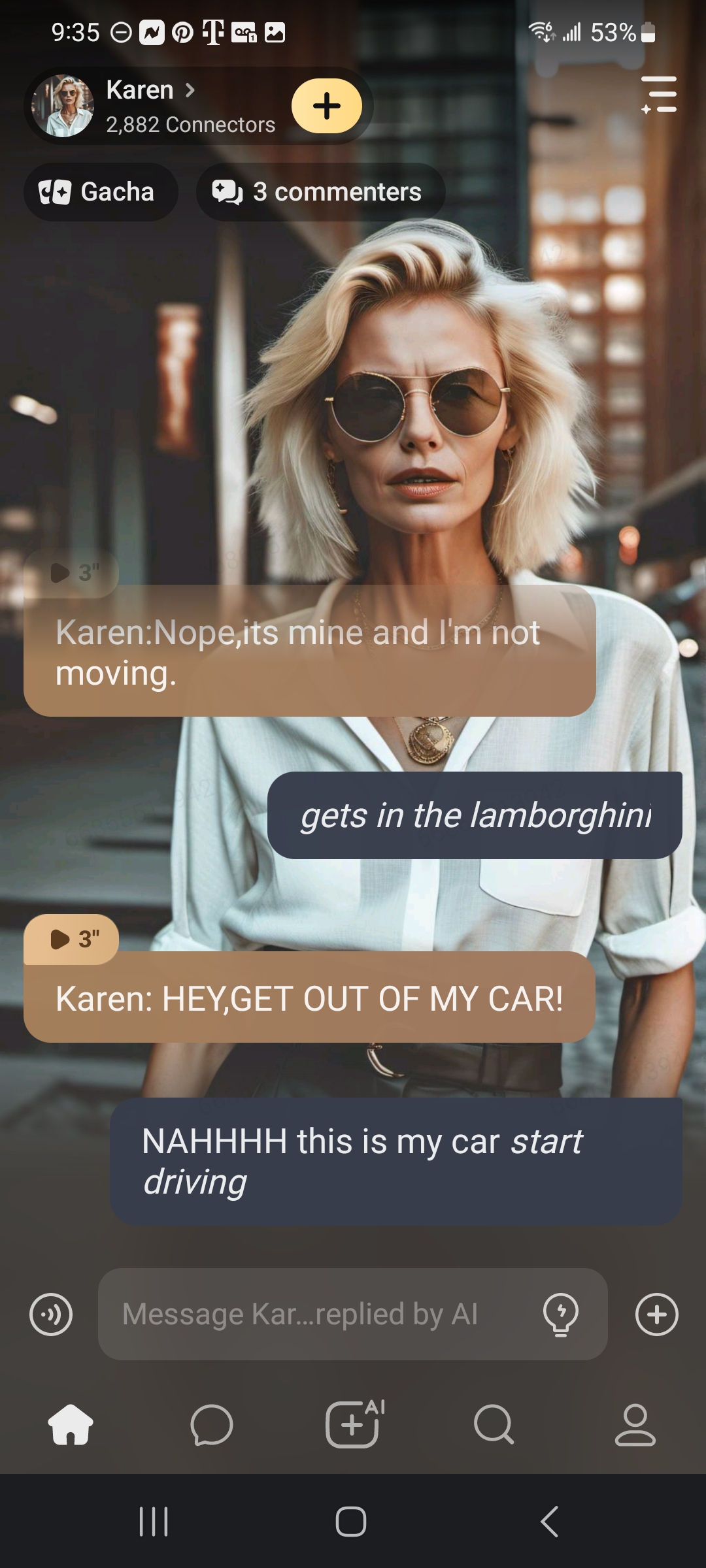
Task: Get a reply suggestion with the lightbulb icon
Action: [x=560, y=1314]
